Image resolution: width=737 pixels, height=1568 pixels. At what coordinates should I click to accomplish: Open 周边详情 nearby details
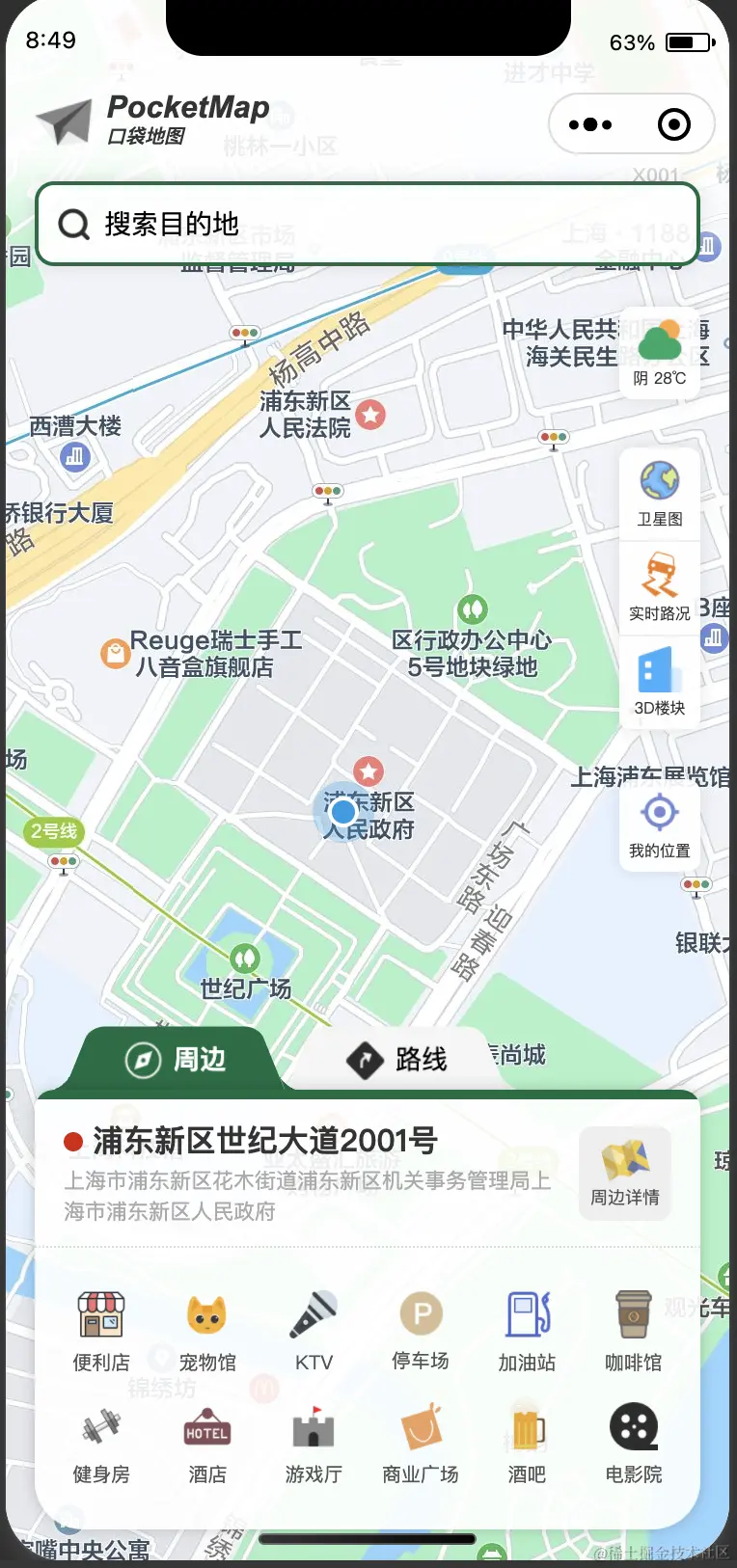coord(624,1173)
